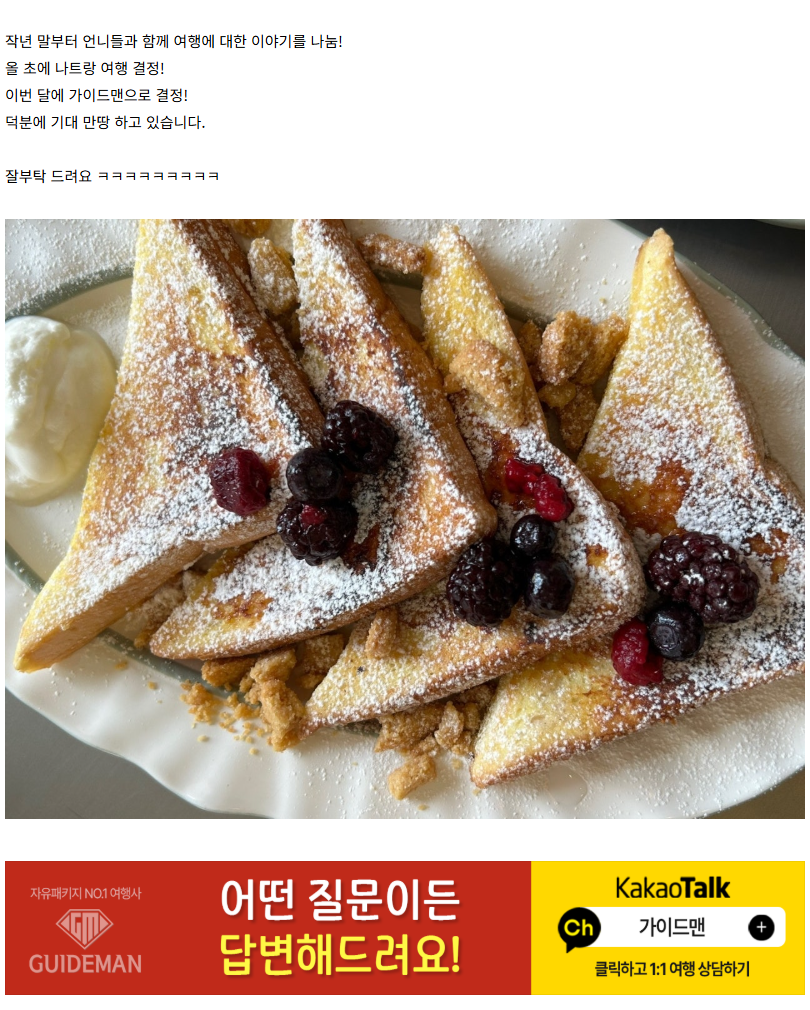Open the French toast photo

pyautogui.click(x=404, y=518)
